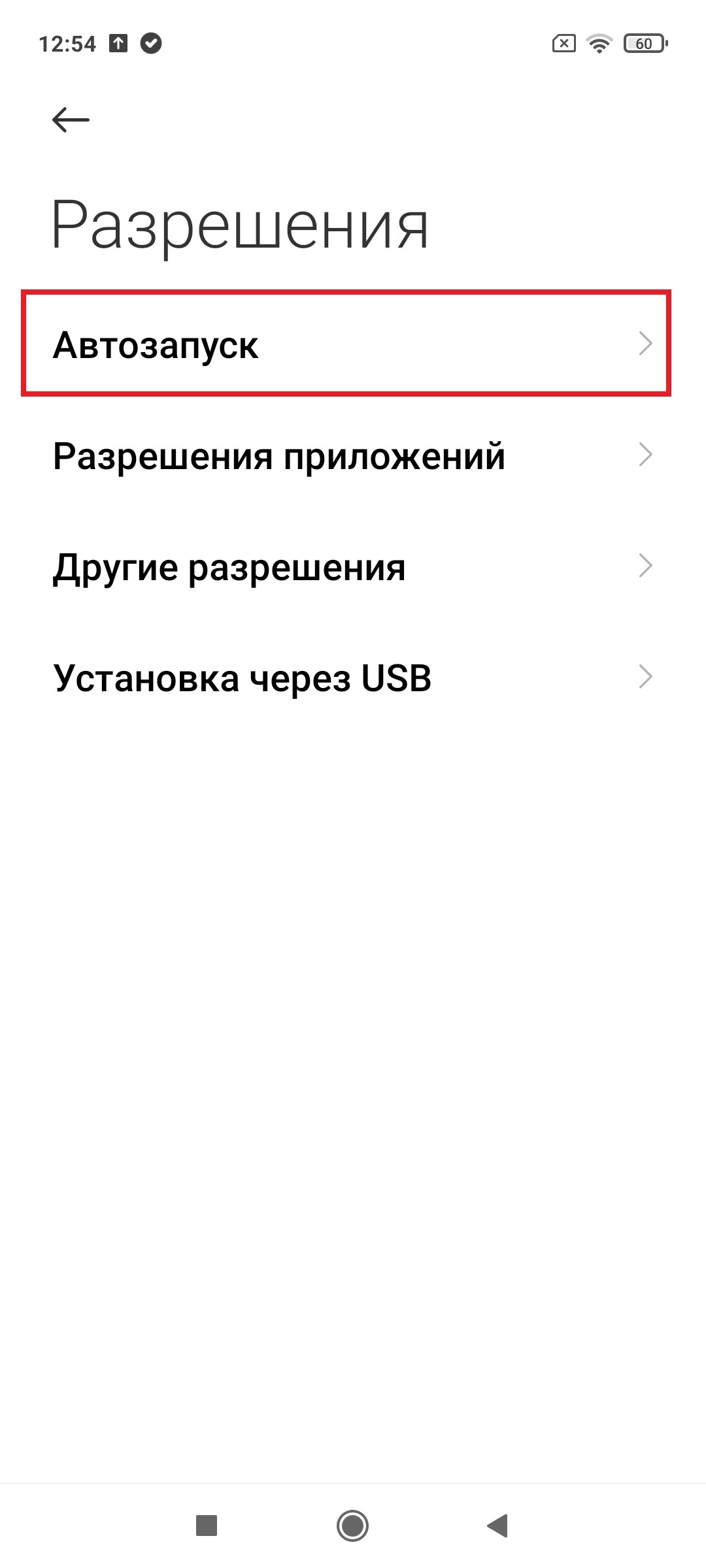Tap the system home button
The width and height of the screenshot is (706, 1568).
pos(352,1526)
